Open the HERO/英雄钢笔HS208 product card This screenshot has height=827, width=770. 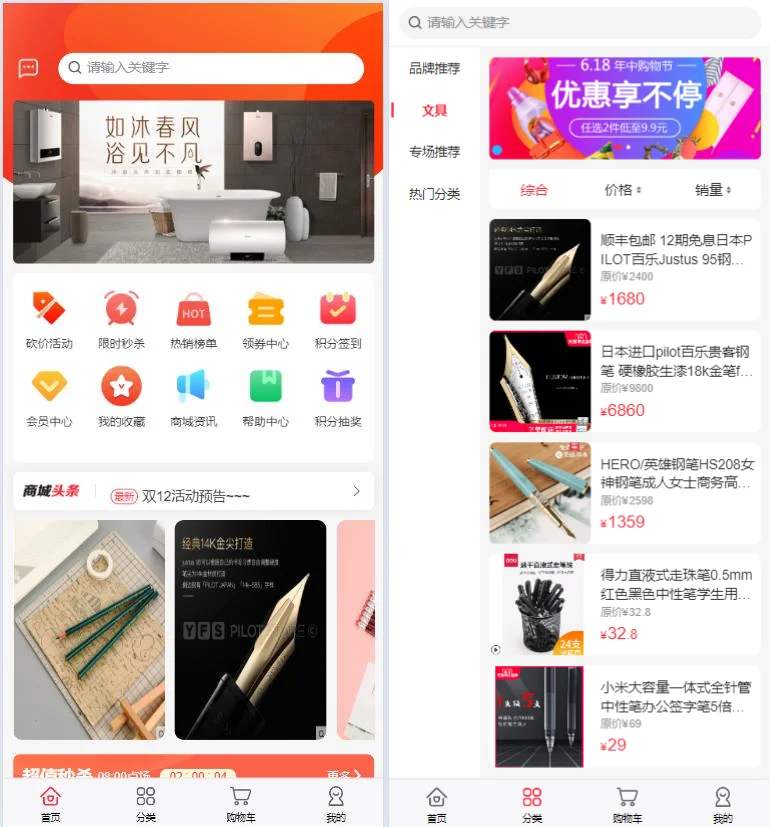tap(624, 493)
